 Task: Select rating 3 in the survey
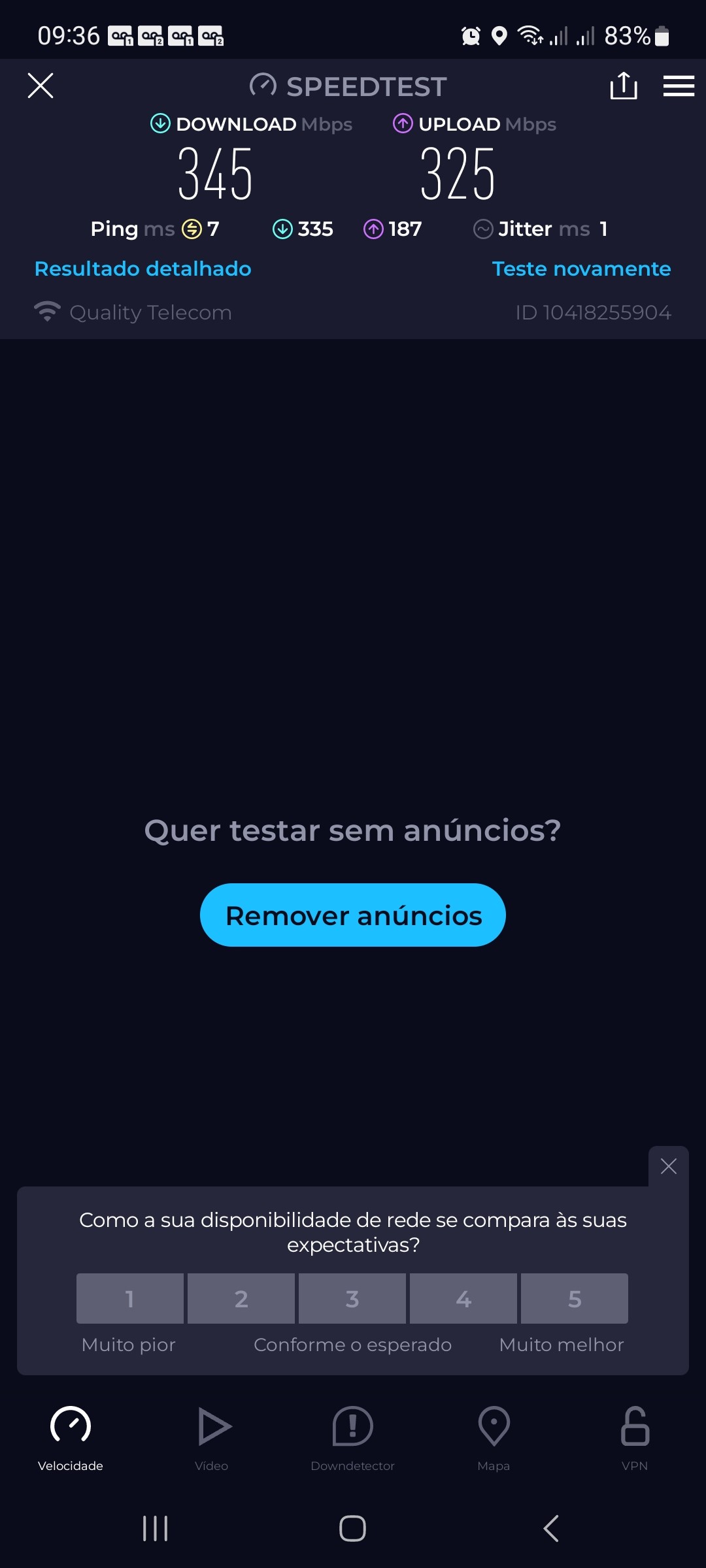click(352, 1298)
